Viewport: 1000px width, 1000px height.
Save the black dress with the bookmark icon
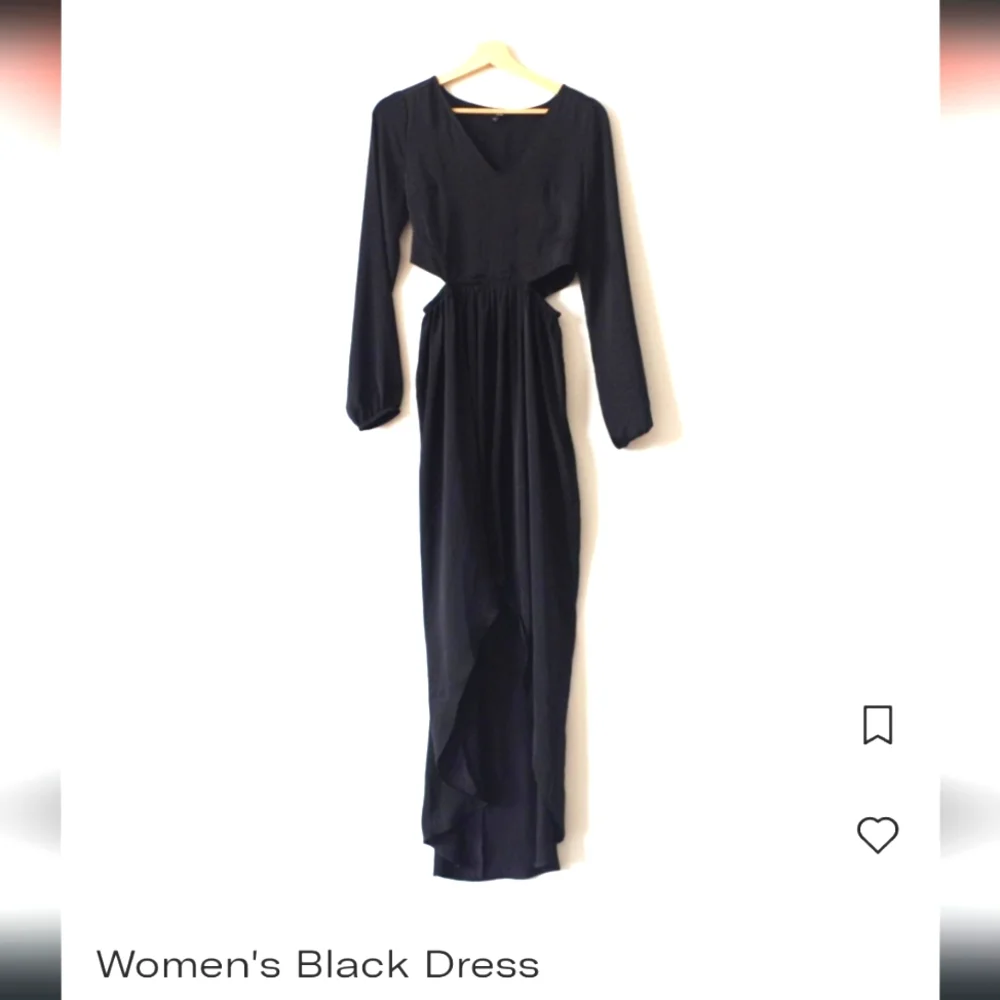[877, 725]
